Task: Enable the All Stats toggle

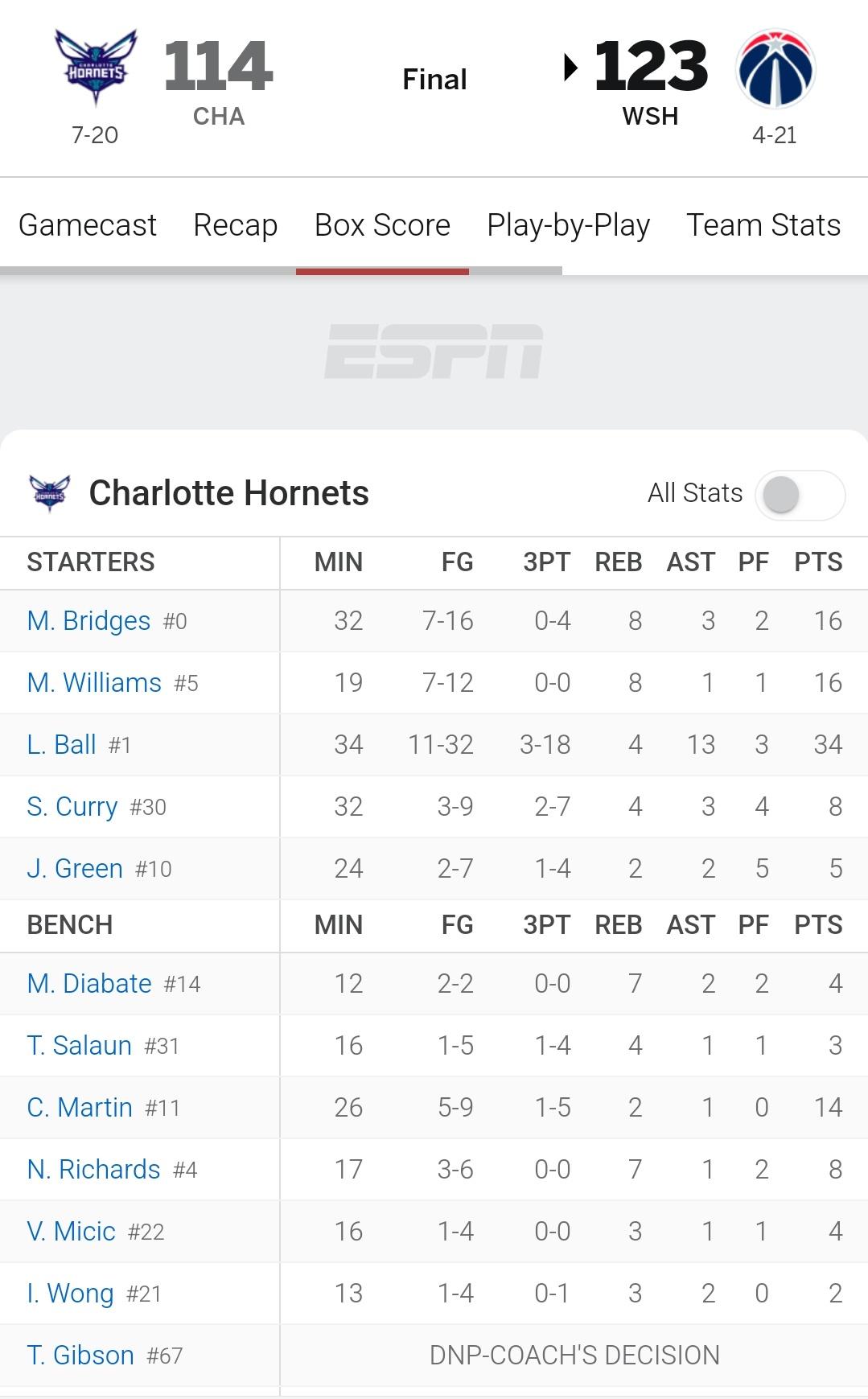Action: click(800, 494)
